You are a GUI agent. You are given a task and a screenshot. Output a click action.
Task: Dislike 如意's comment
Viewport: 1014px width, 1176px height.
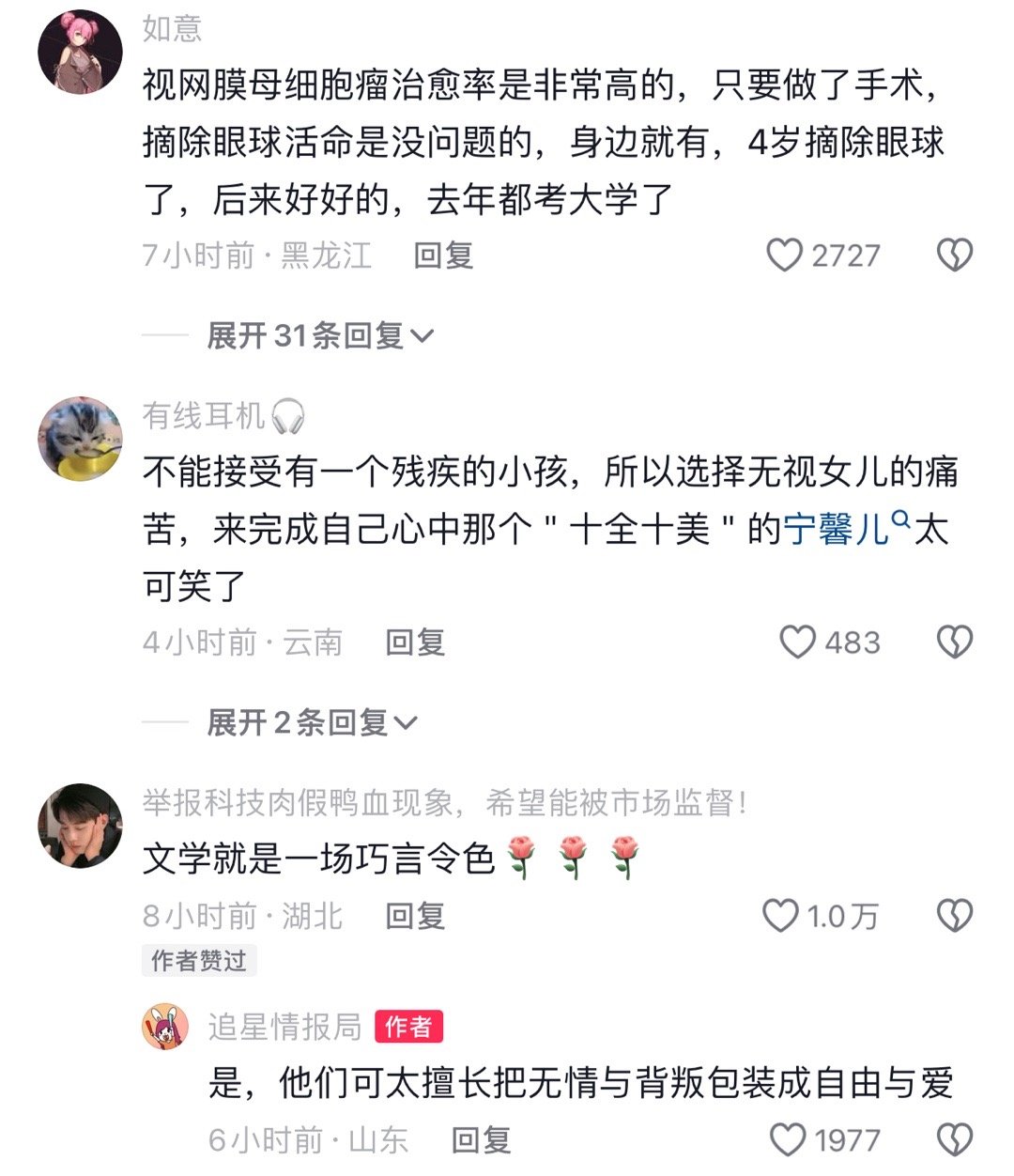955,255
